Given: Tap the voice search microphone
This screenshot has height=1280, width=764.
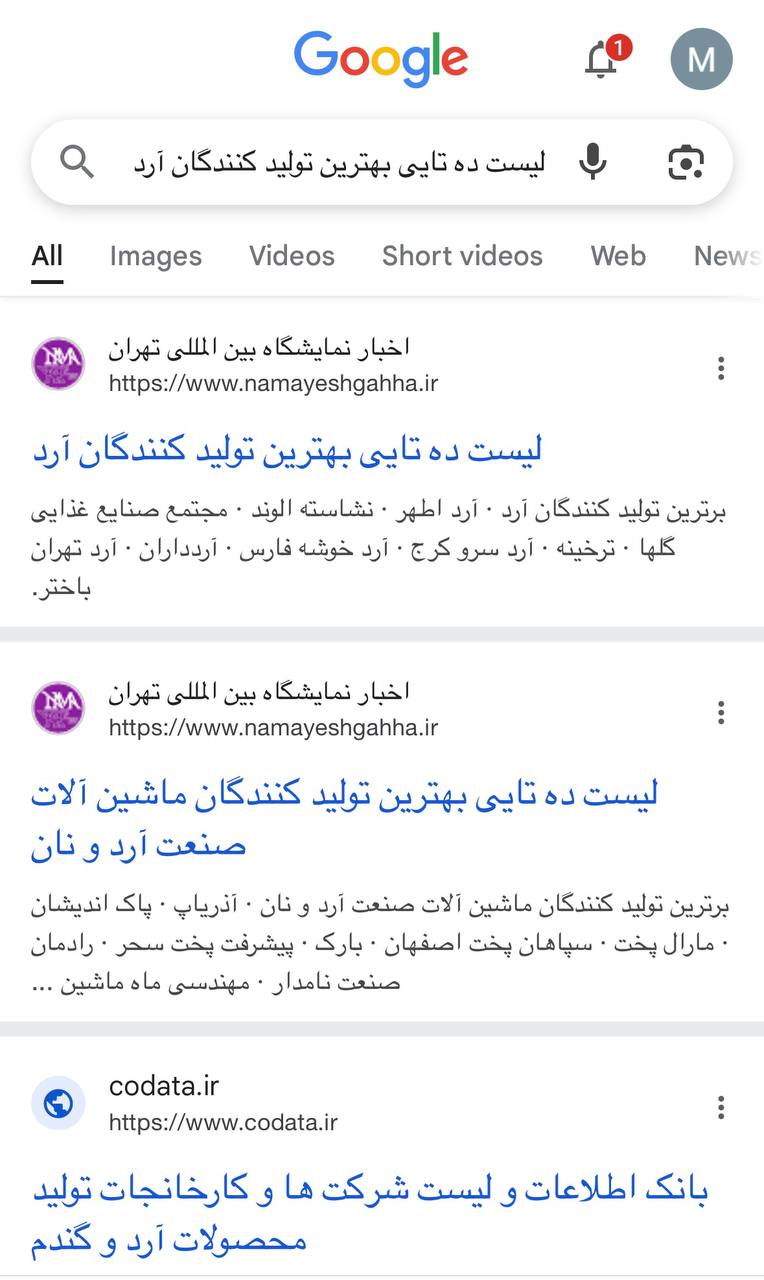Looking at the screenshot, I should coord(593,161).
